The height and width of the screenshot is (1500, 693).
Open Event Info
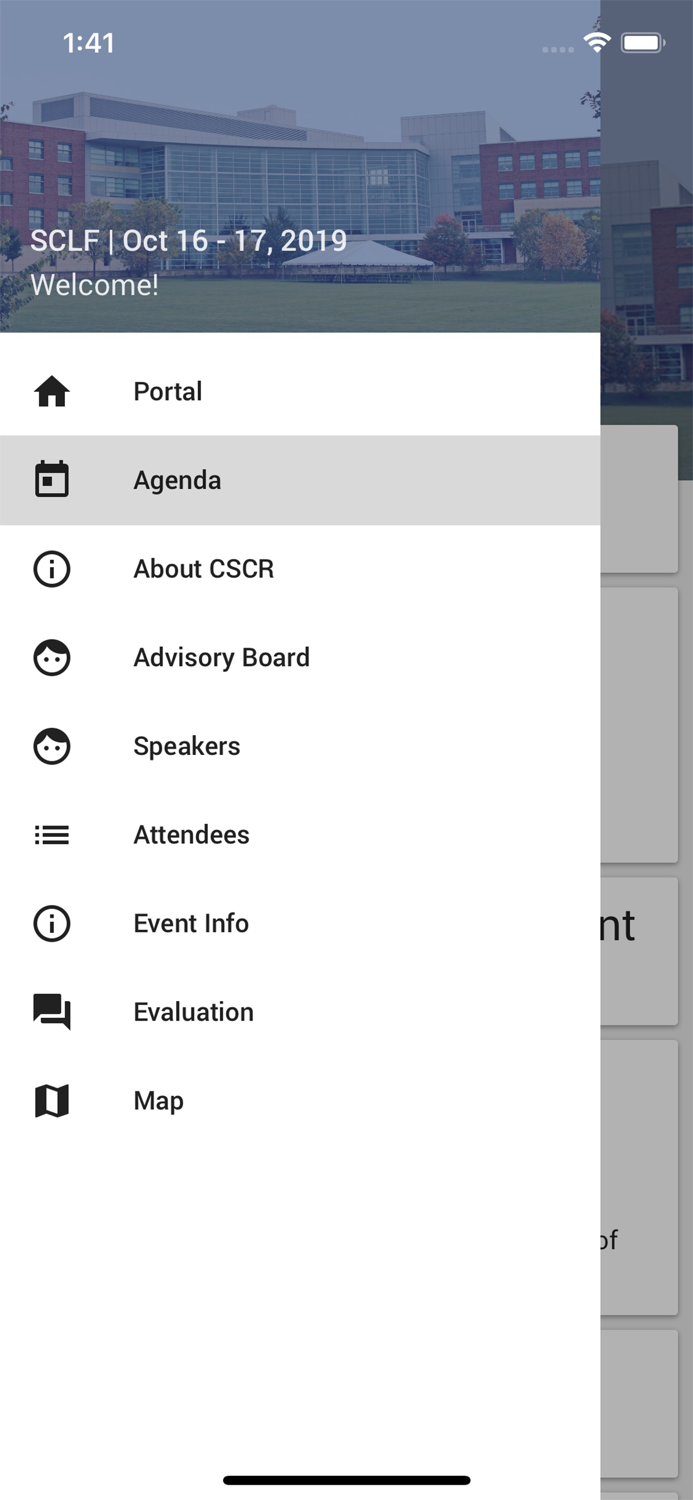click(x=191, y=924)
